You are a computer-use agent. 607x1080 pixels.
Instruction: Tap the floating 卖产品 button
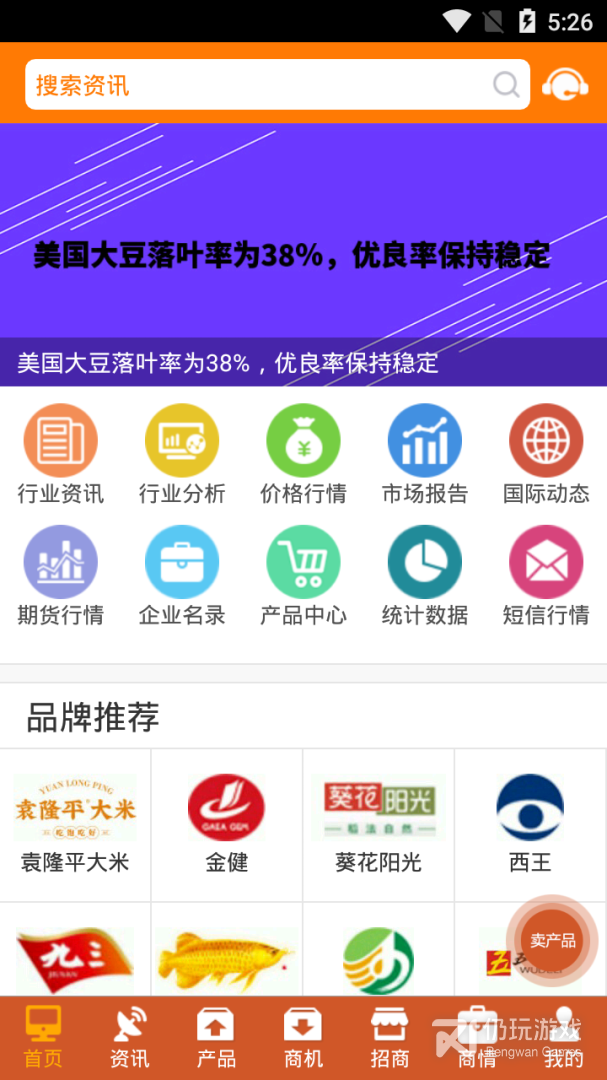(x=552, y=941)
